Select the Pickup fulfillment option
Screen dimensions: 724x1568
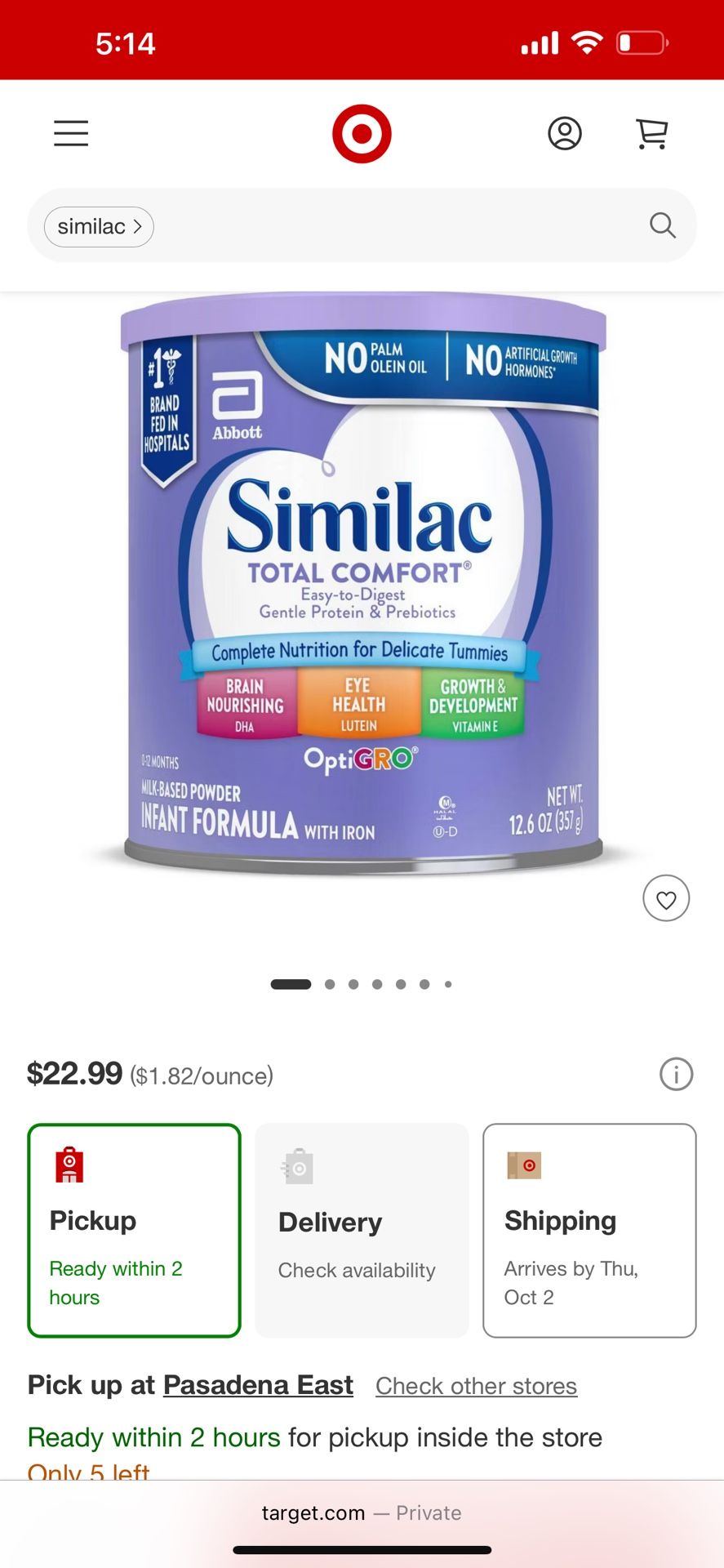135,1230
